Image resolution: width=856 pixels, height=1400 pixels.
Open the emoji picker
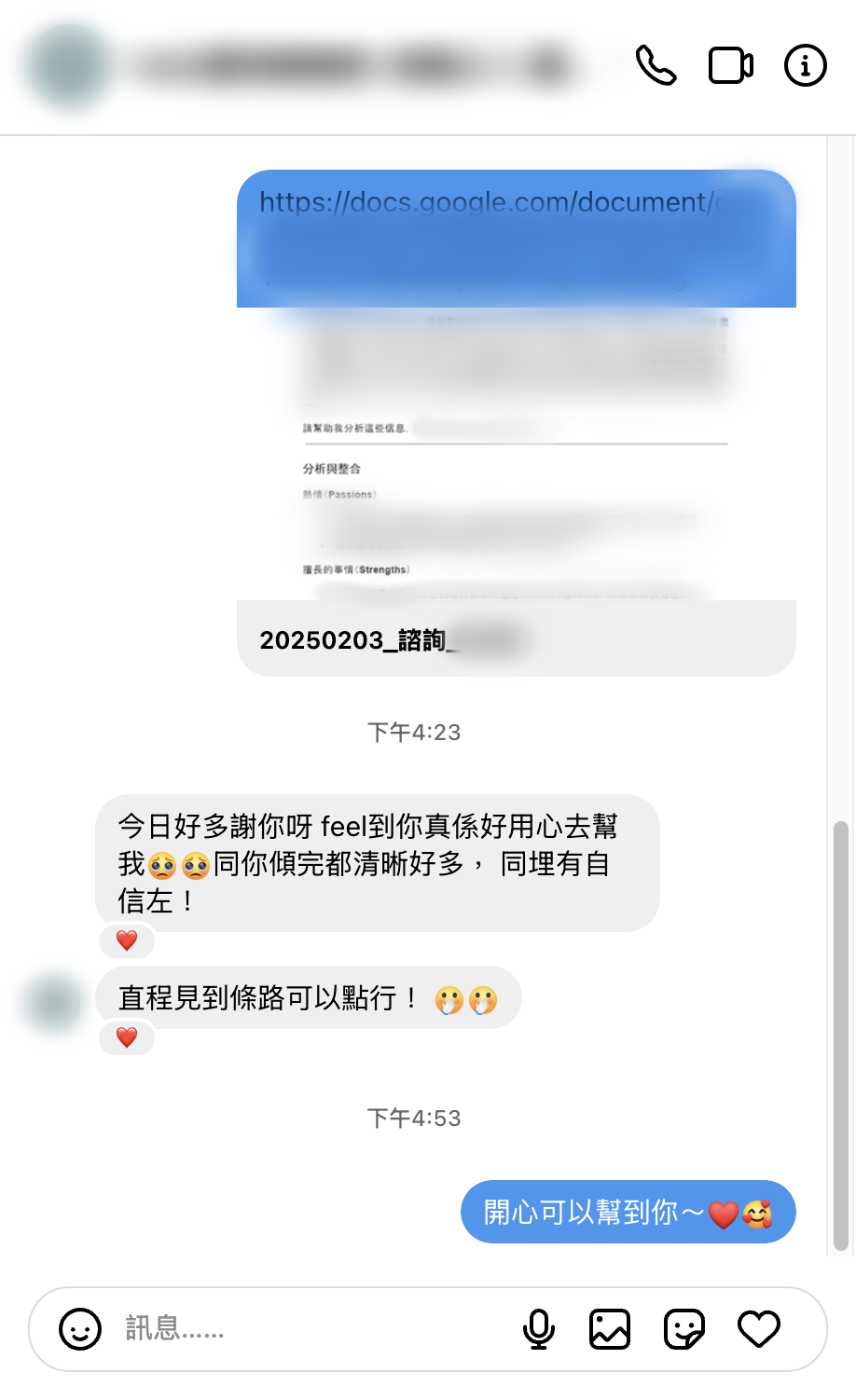80,1328
